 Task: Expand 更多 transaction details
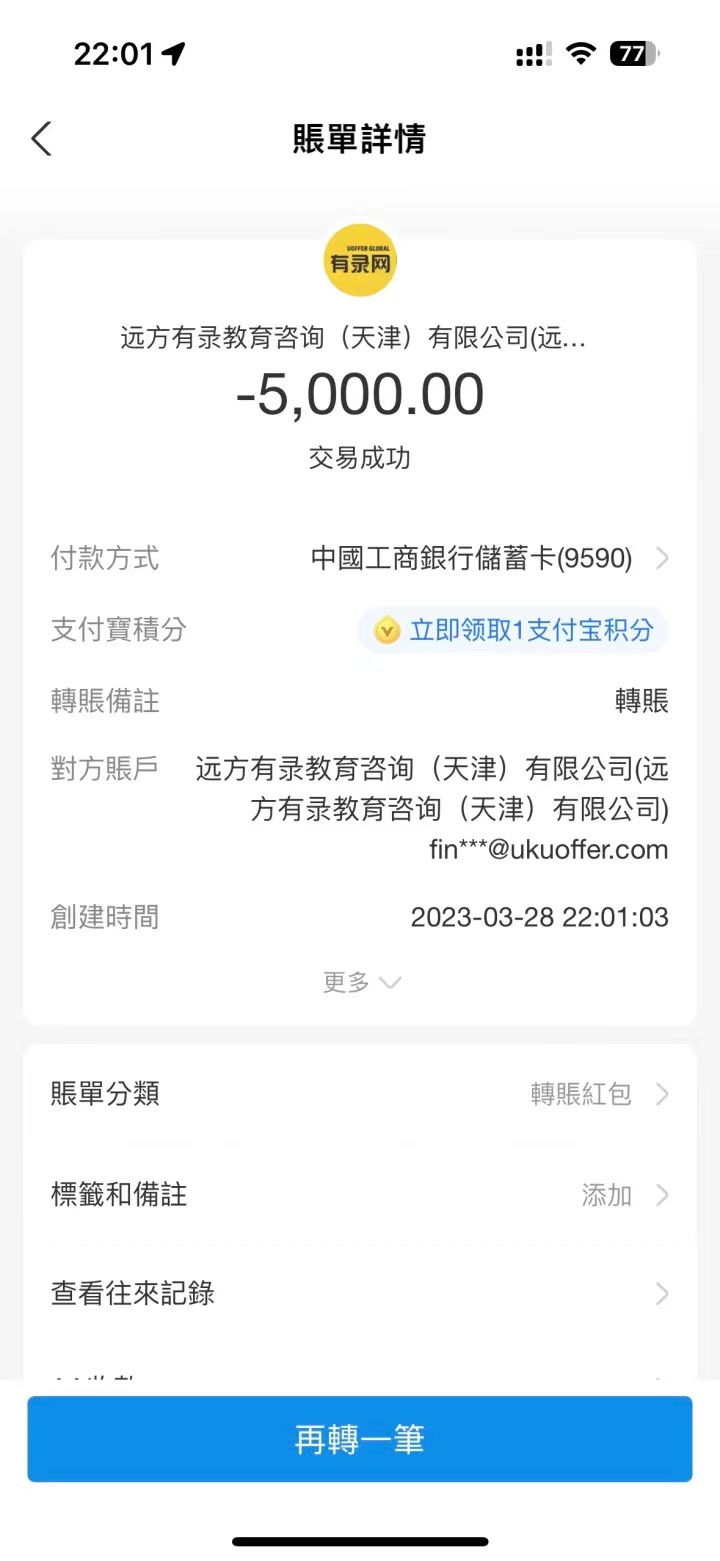click(x=360, y=982)
